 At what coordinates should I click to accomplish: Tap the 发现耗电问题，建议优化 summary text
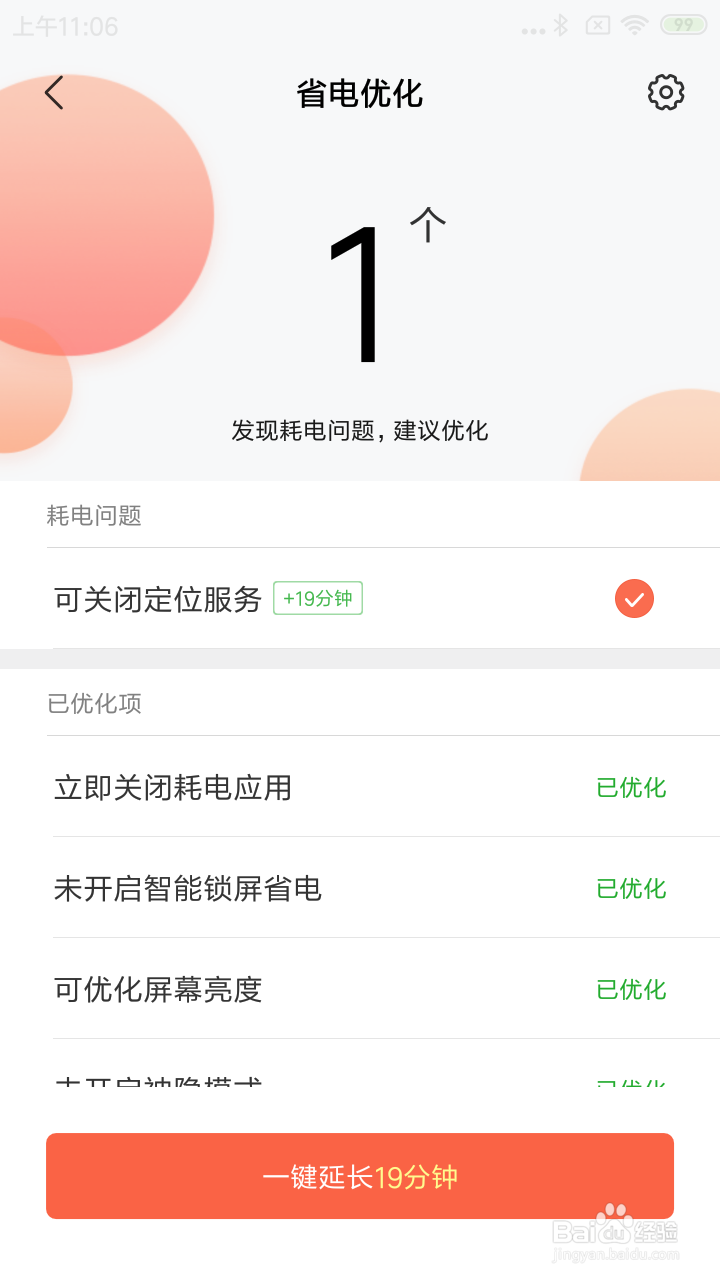point(360,431)
